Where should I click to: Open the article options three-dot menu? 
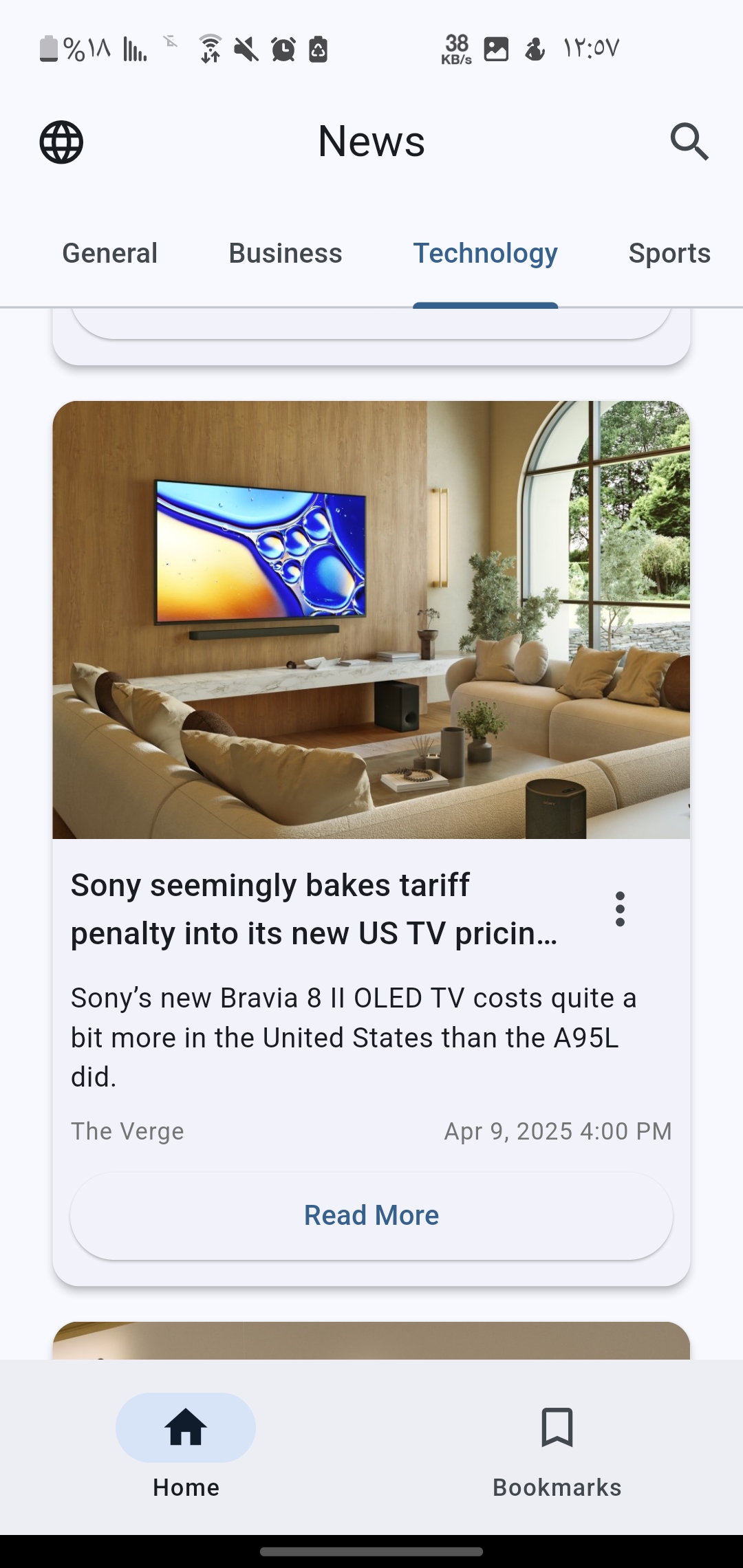620,909
